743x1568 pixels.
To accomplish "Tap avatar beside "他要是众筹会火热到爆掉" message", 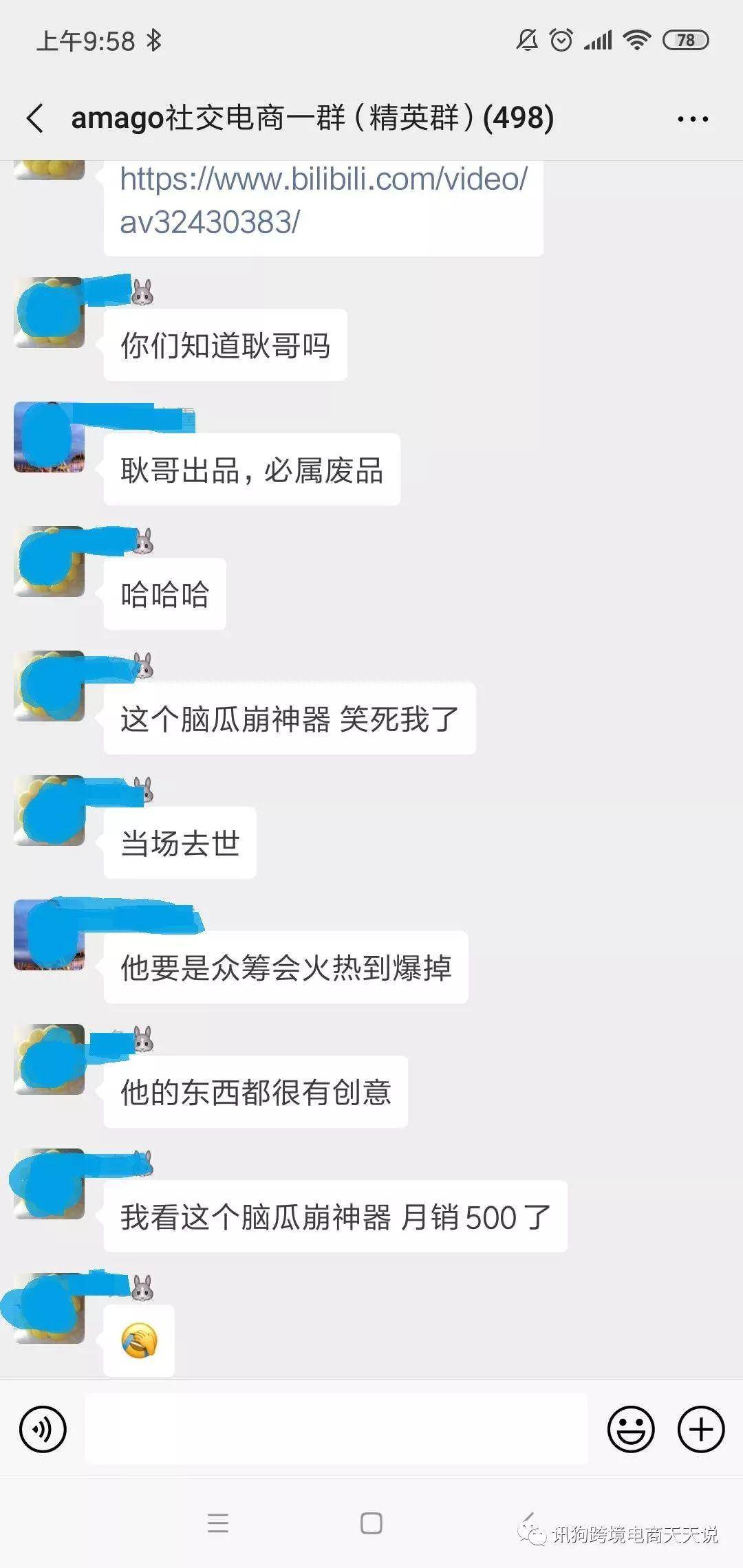I will pos(49,935).
